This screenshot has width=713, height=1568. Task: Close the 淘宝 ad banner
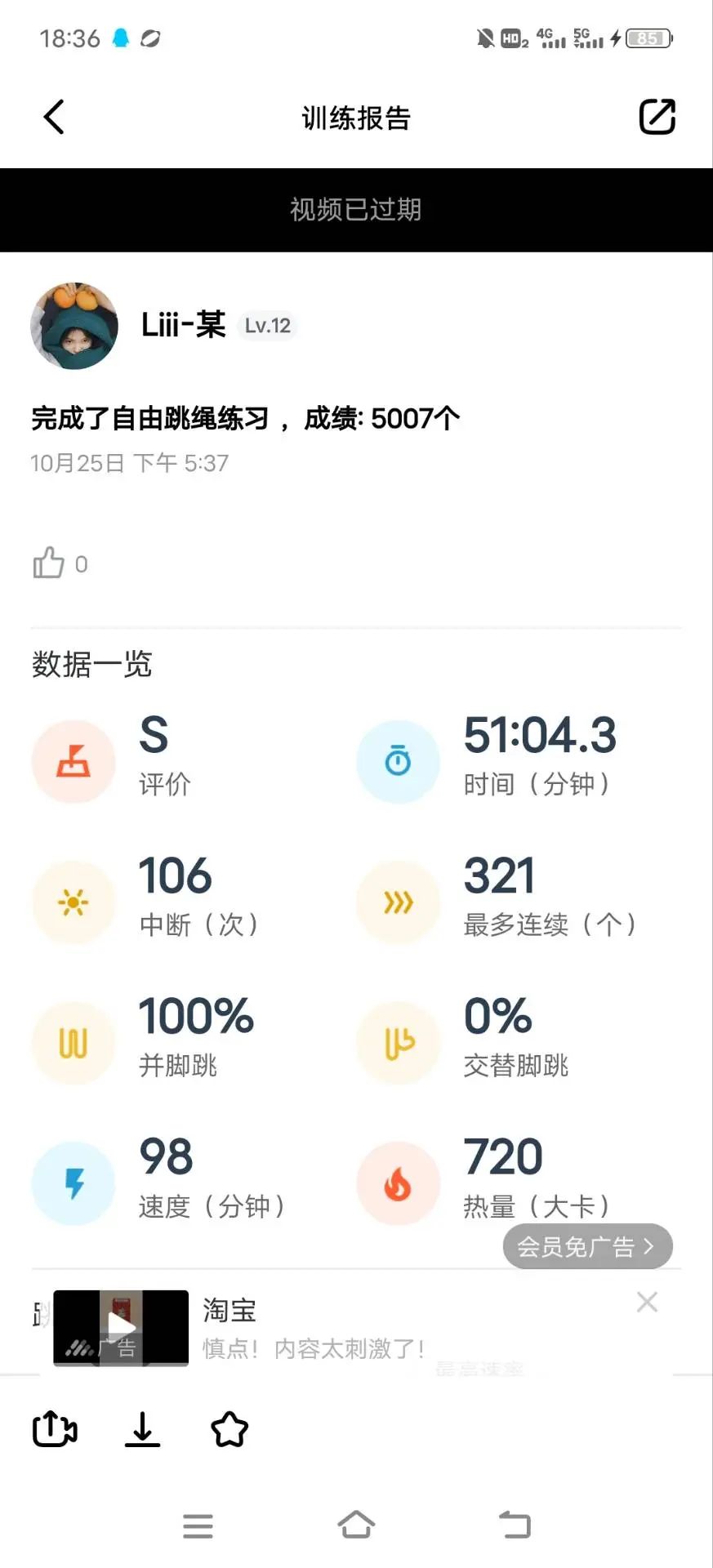click(647, 1302)
